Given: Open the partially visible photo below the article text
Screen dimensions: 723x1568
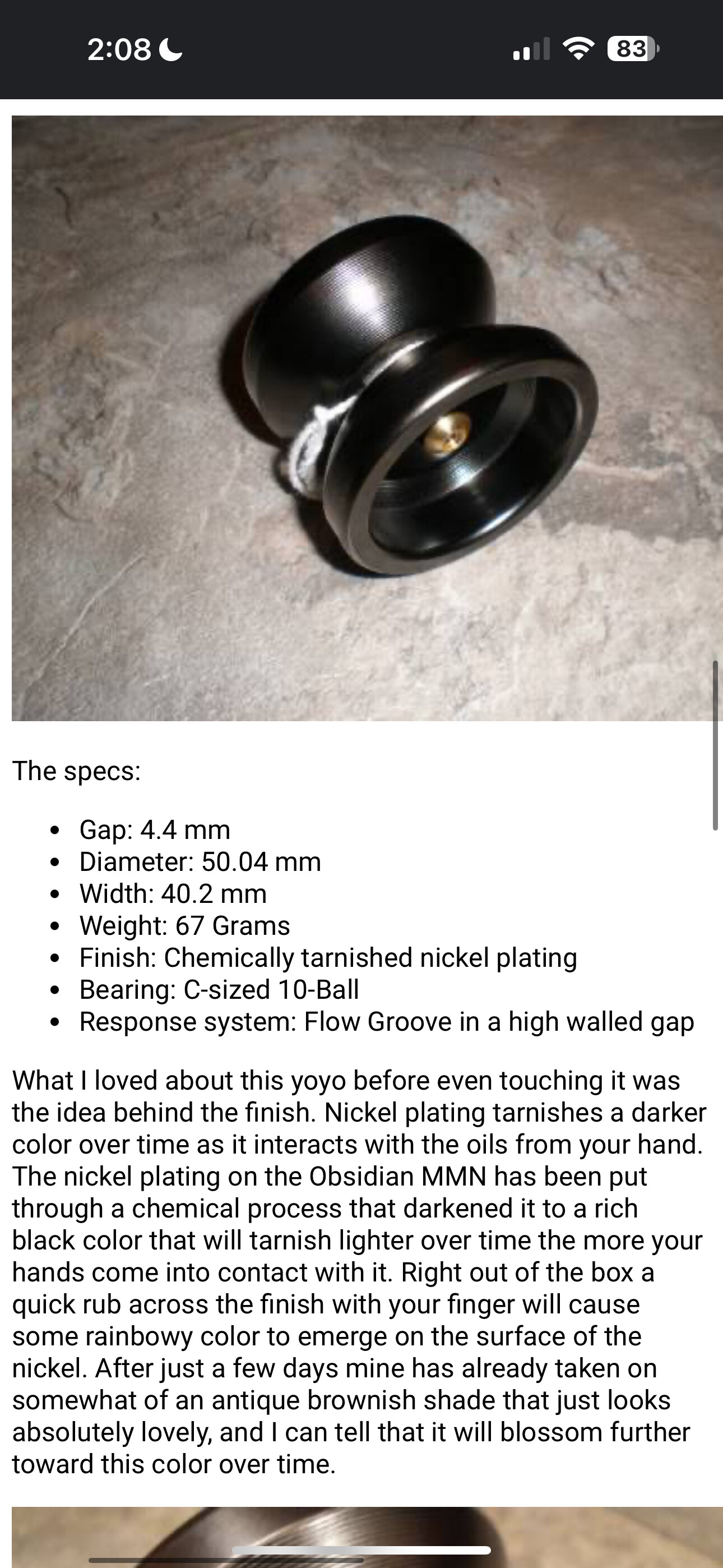Looking at the screenshot, I should tap(367, 1537).
